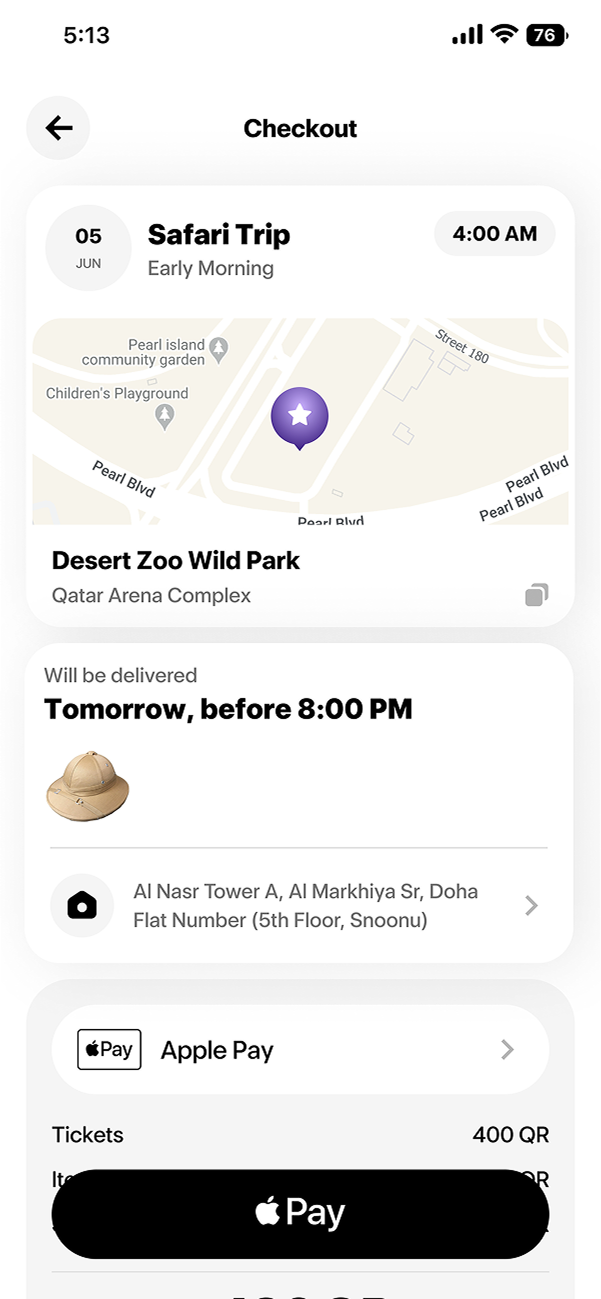Copy the Desert Zoo Wild Park address

click(536, 595)
